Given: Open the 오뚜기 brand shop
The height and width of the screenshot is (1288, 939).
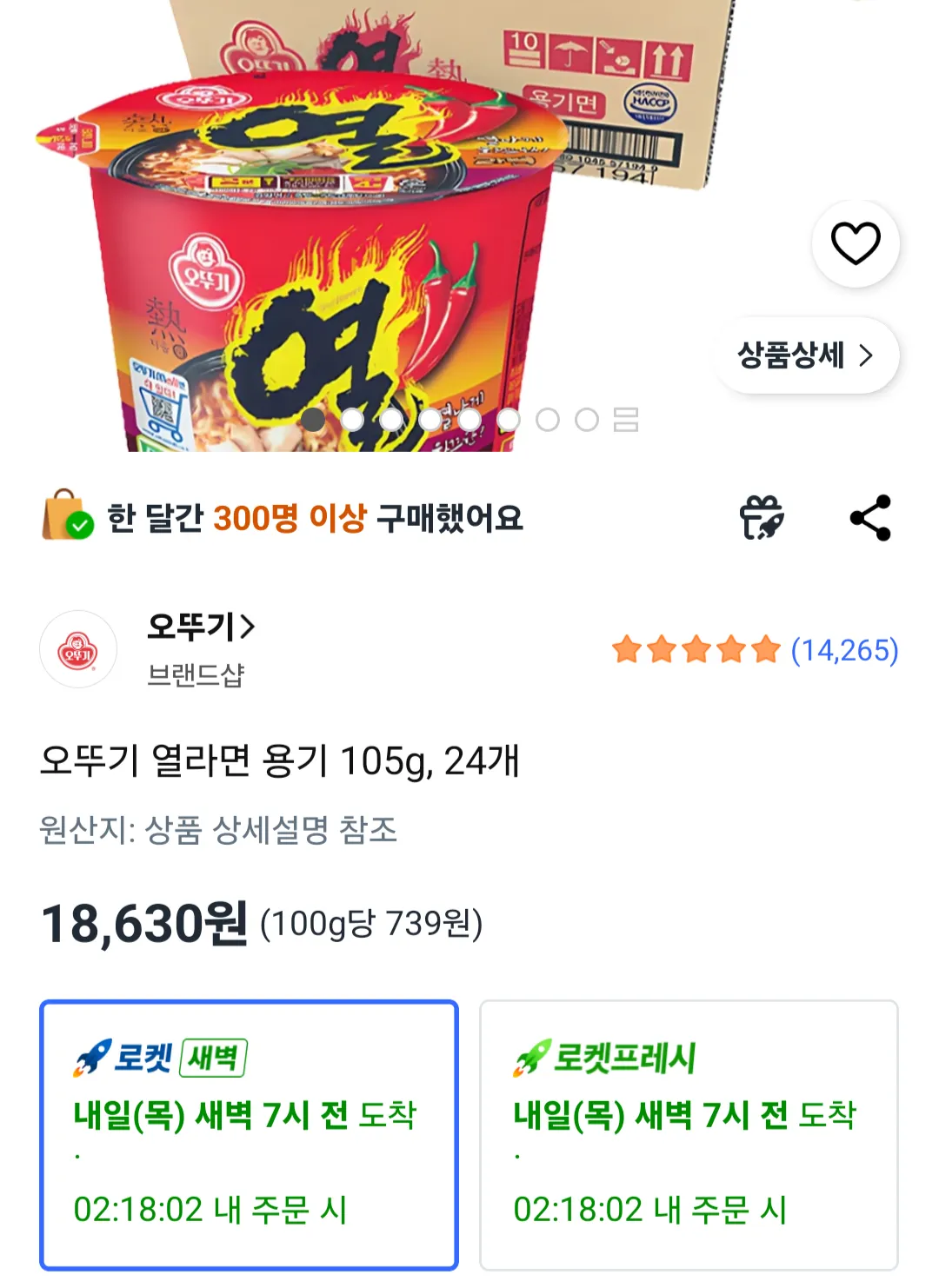Looking at the screenshot, I should click(200, 627).
